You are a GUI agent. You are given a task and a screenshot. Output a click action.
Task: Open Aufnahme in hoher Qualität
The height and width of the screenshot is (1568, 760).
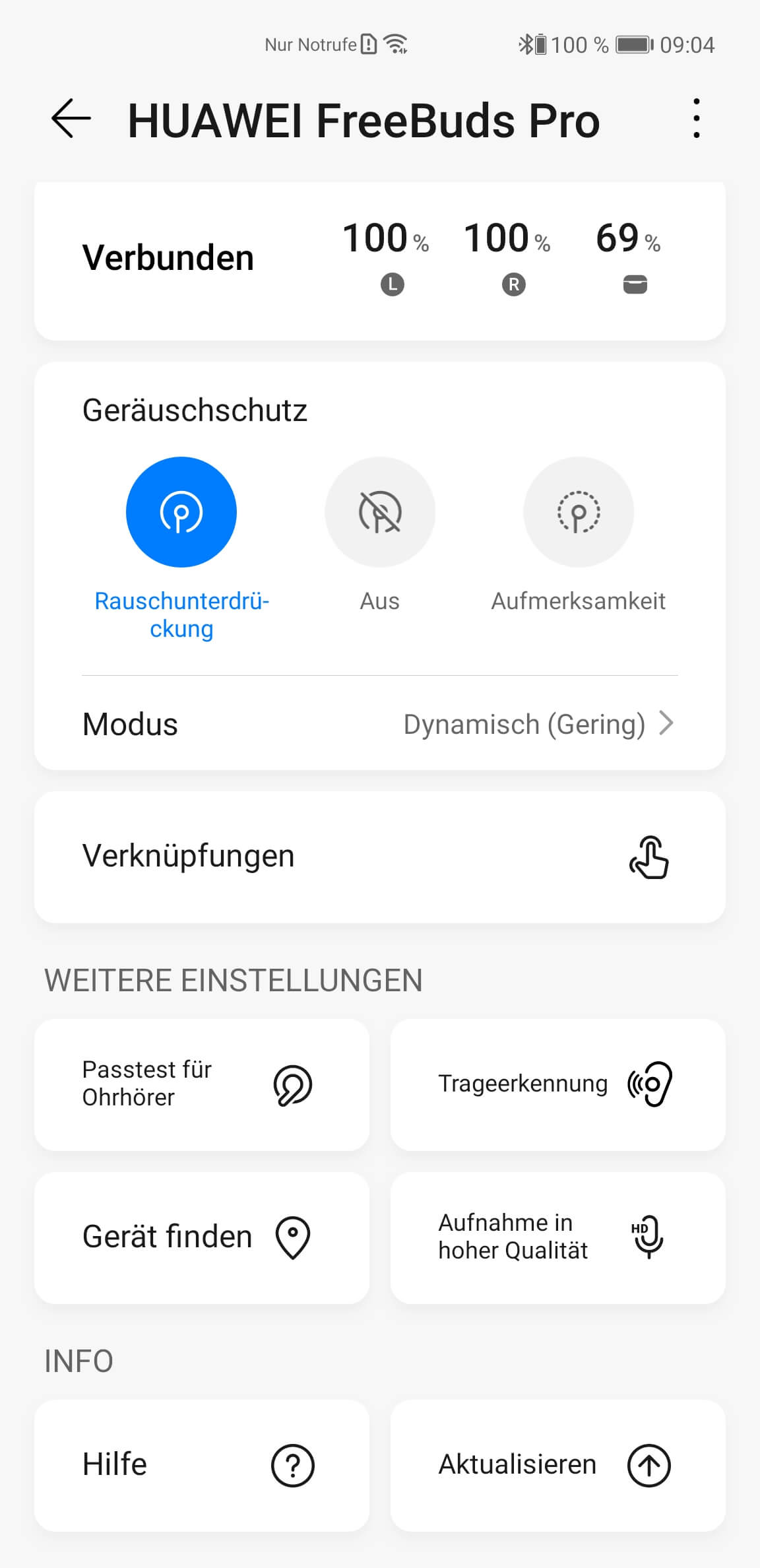pos(558,1237)
